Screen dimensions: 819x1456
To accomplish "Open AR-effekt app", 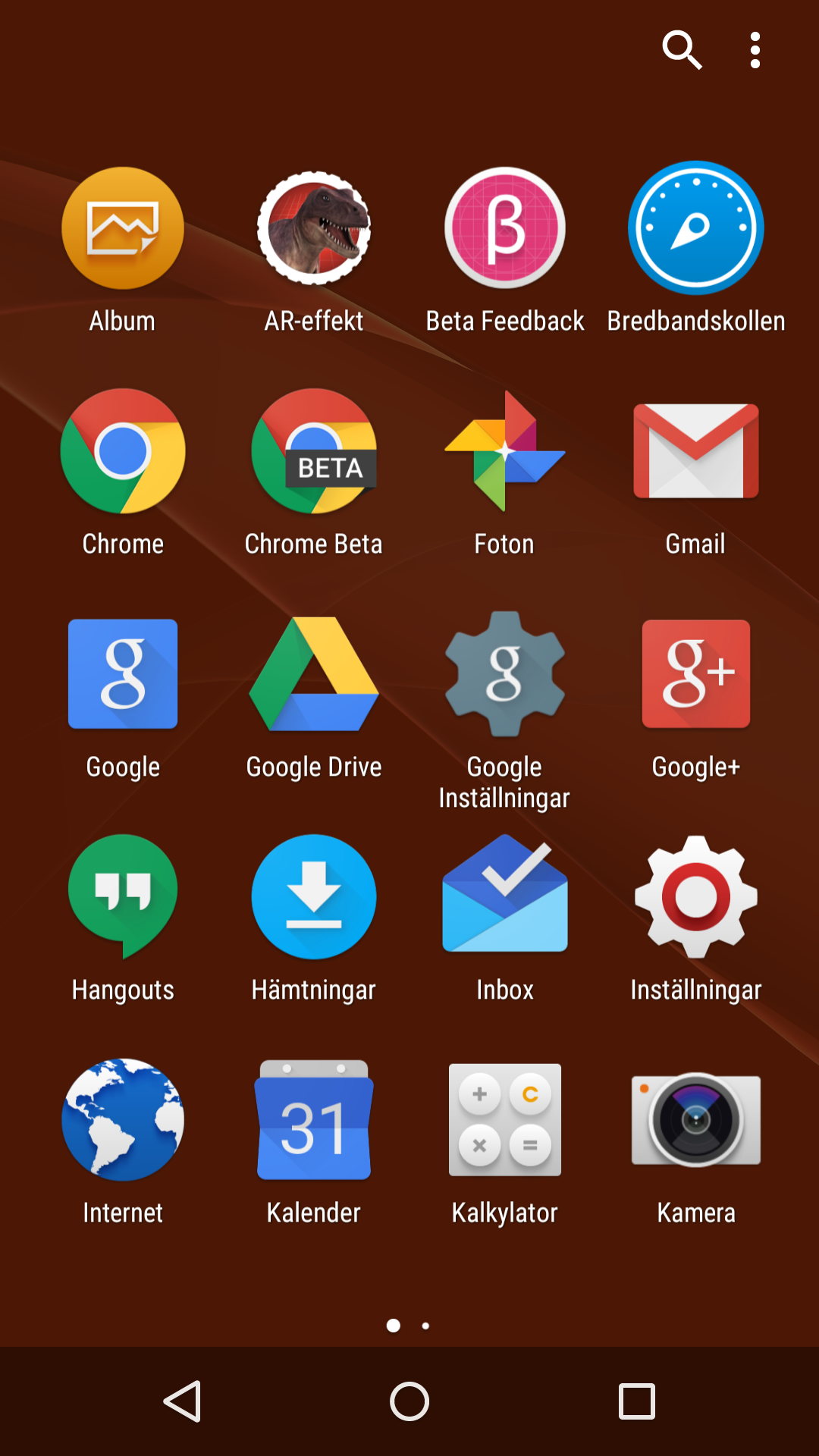I will click(x=314, y=228).
